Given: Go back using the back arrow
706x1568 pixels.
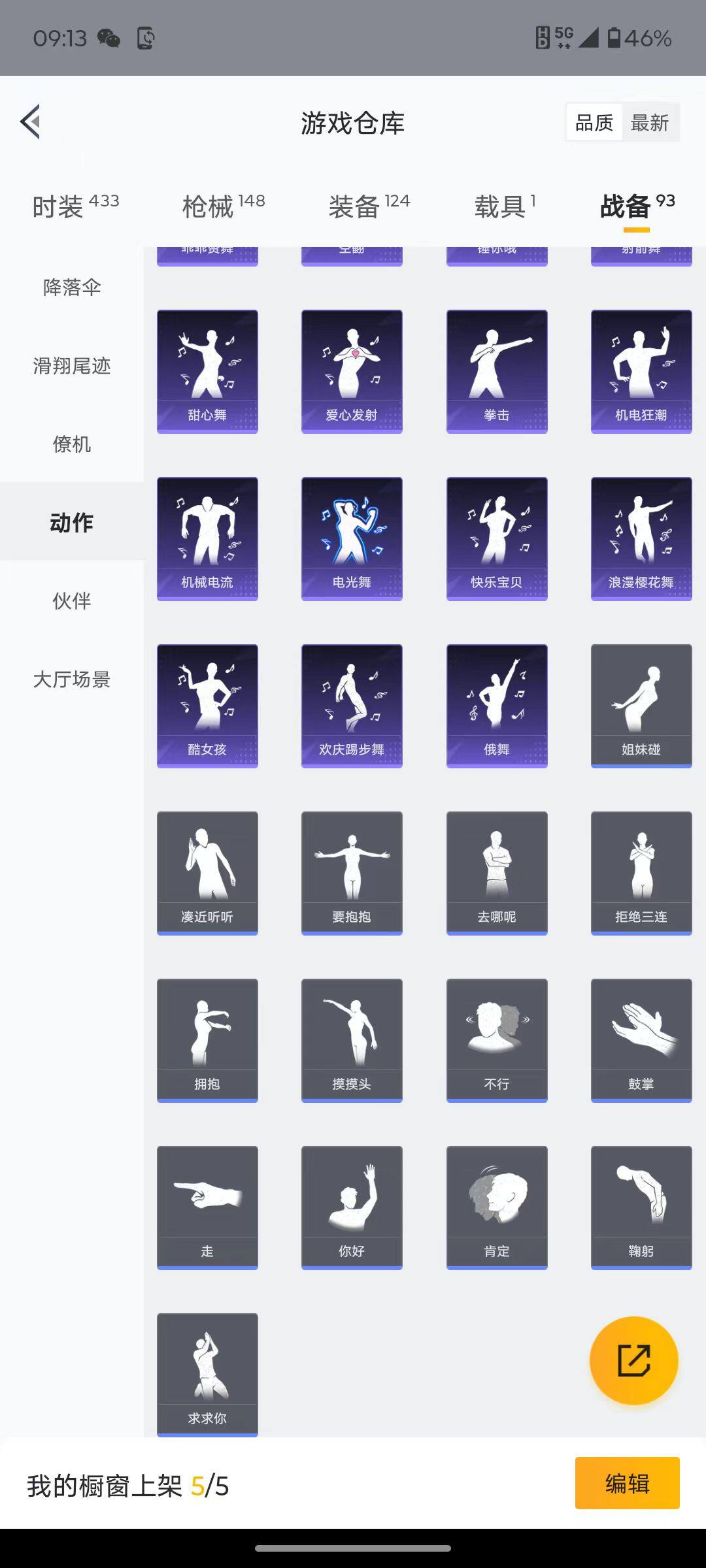Looking at the screenshot, I should (x=30, y=122).
